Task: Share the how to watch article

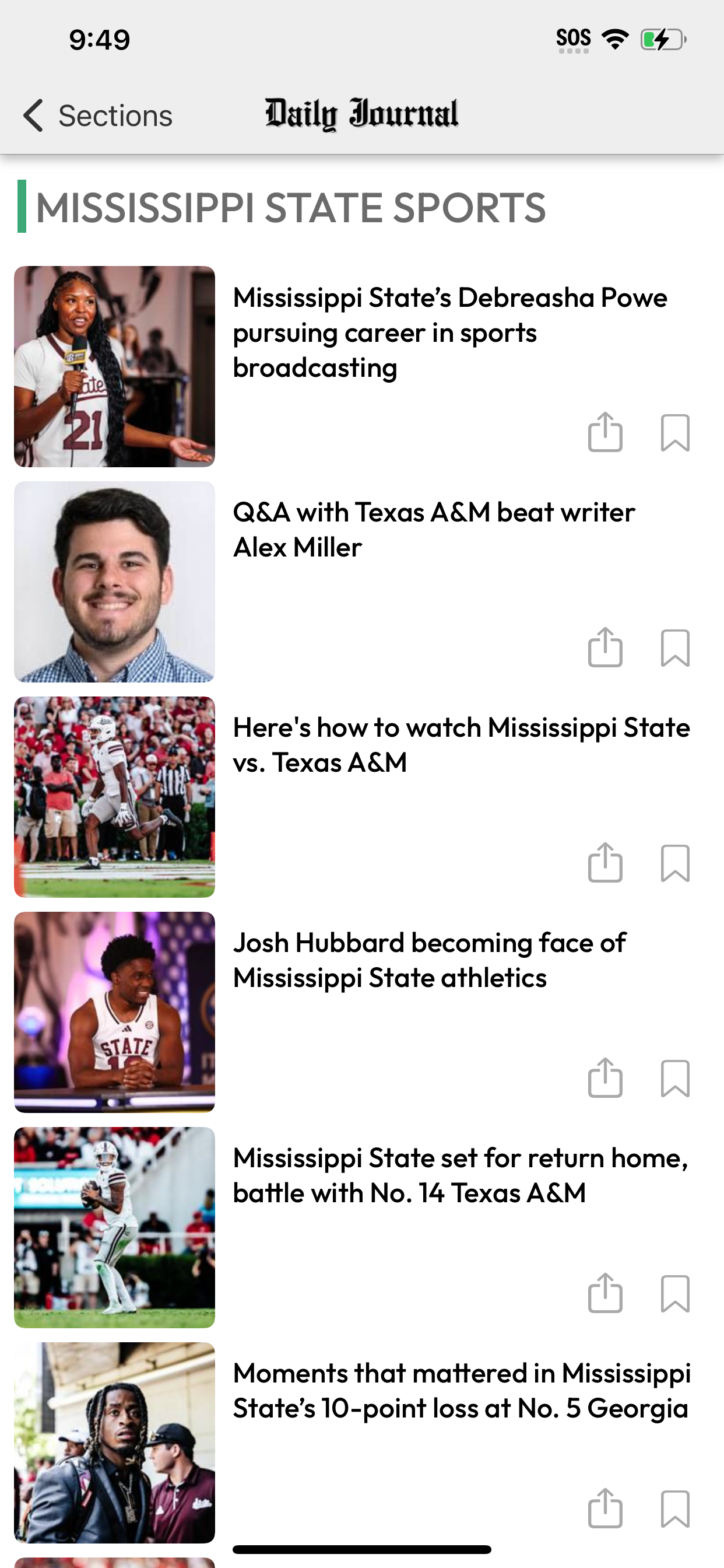Action: pos(604,863)
